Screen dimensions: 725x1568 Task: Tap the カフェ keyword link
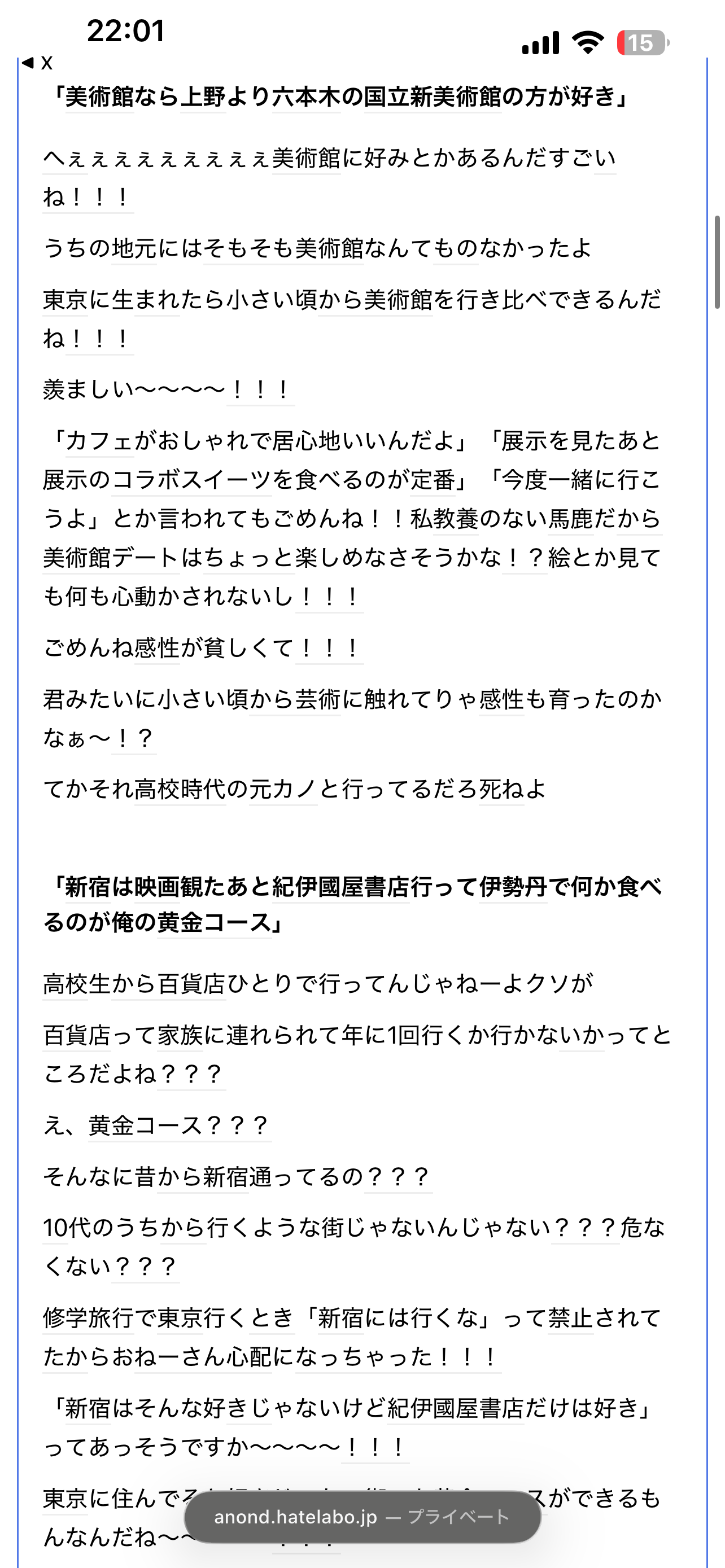point(100,441)
